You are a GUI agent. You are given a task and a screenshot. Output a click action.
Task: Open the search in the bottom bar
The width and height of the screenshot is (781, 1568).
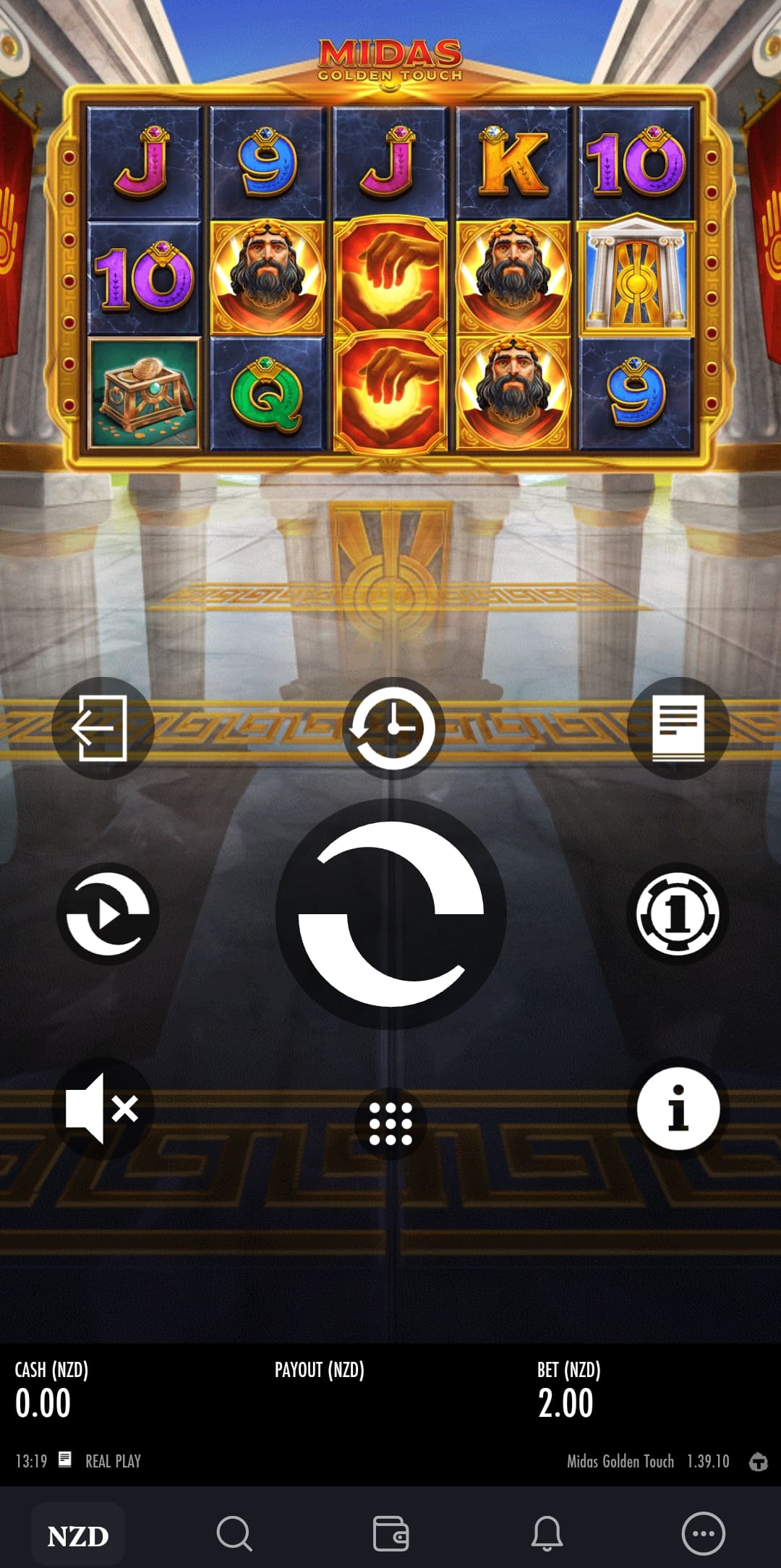tap(234, 1533)
